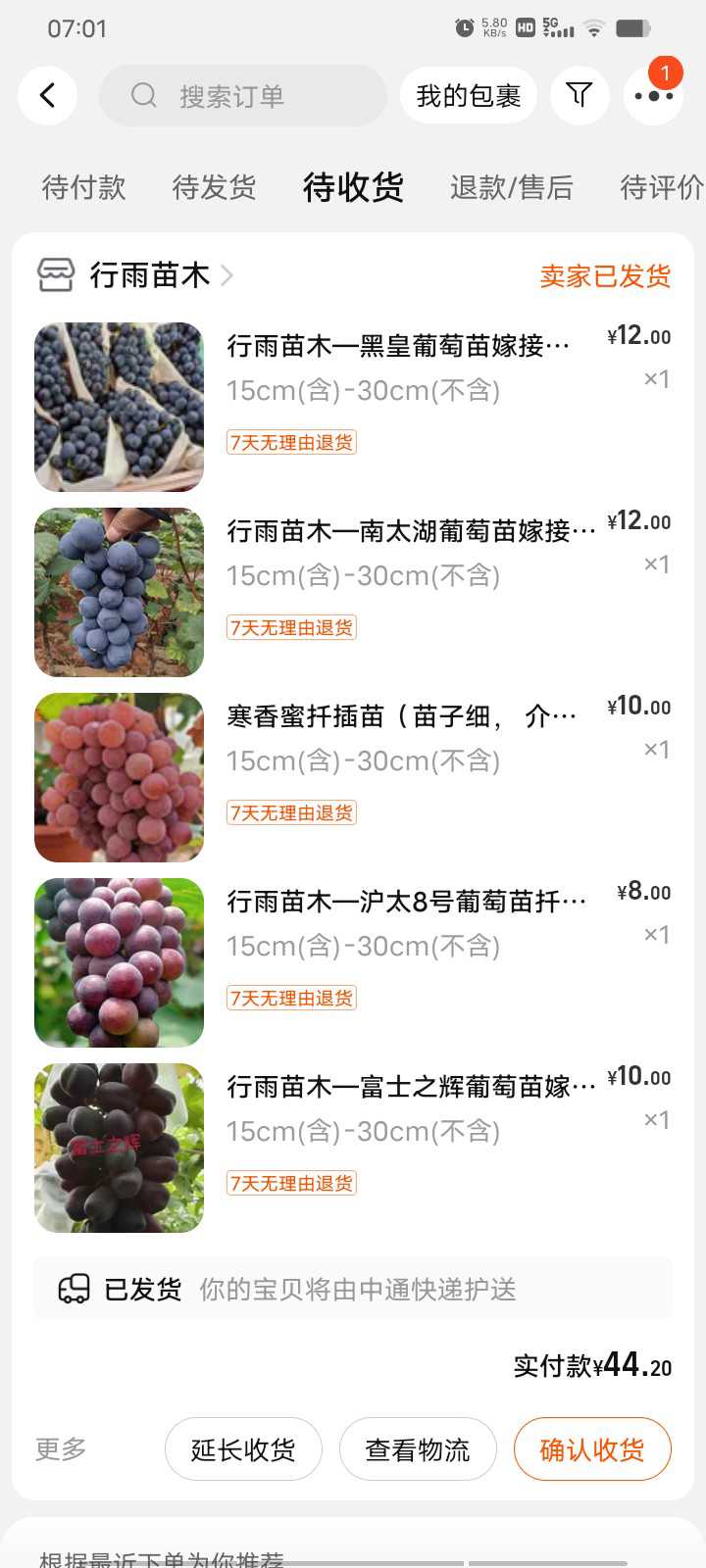Switch to the 待付款 tab

pyautogui.click(x=84, y=187)
